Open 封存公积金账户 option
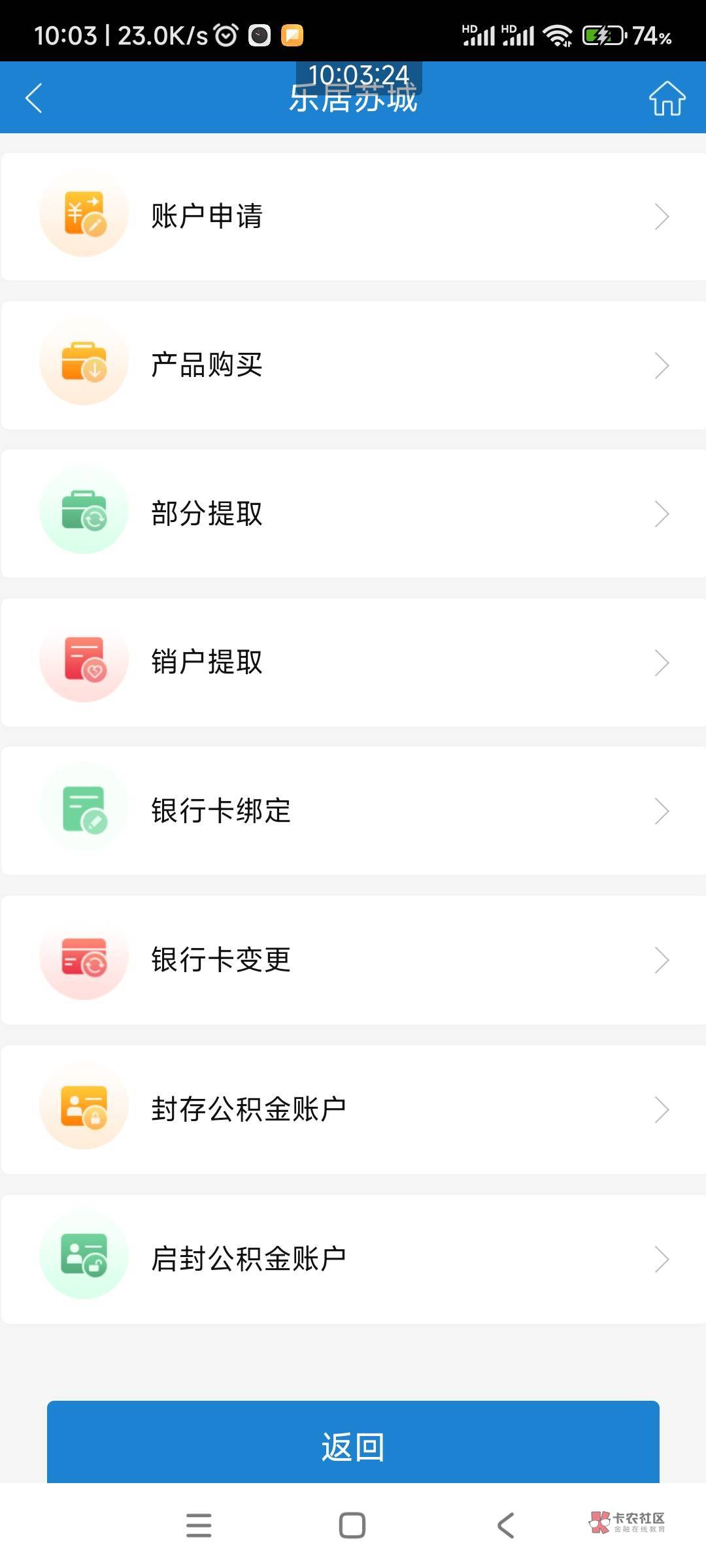The height and width of the screenshot is (1568, 706). click(353, 1109)
